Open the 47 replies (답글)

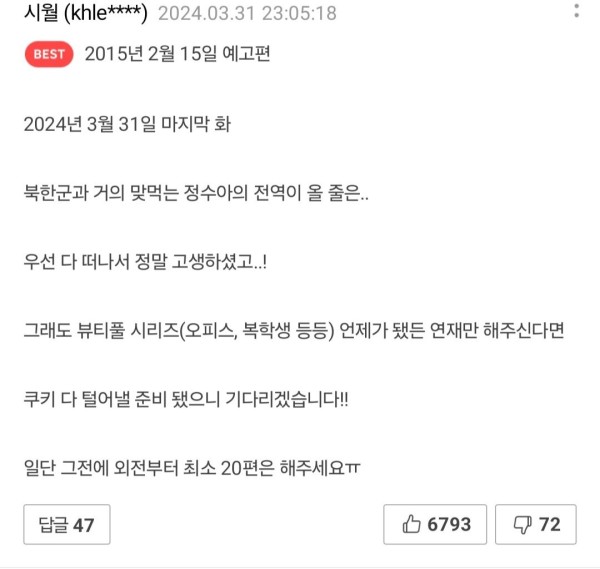[x=66, y=524]
